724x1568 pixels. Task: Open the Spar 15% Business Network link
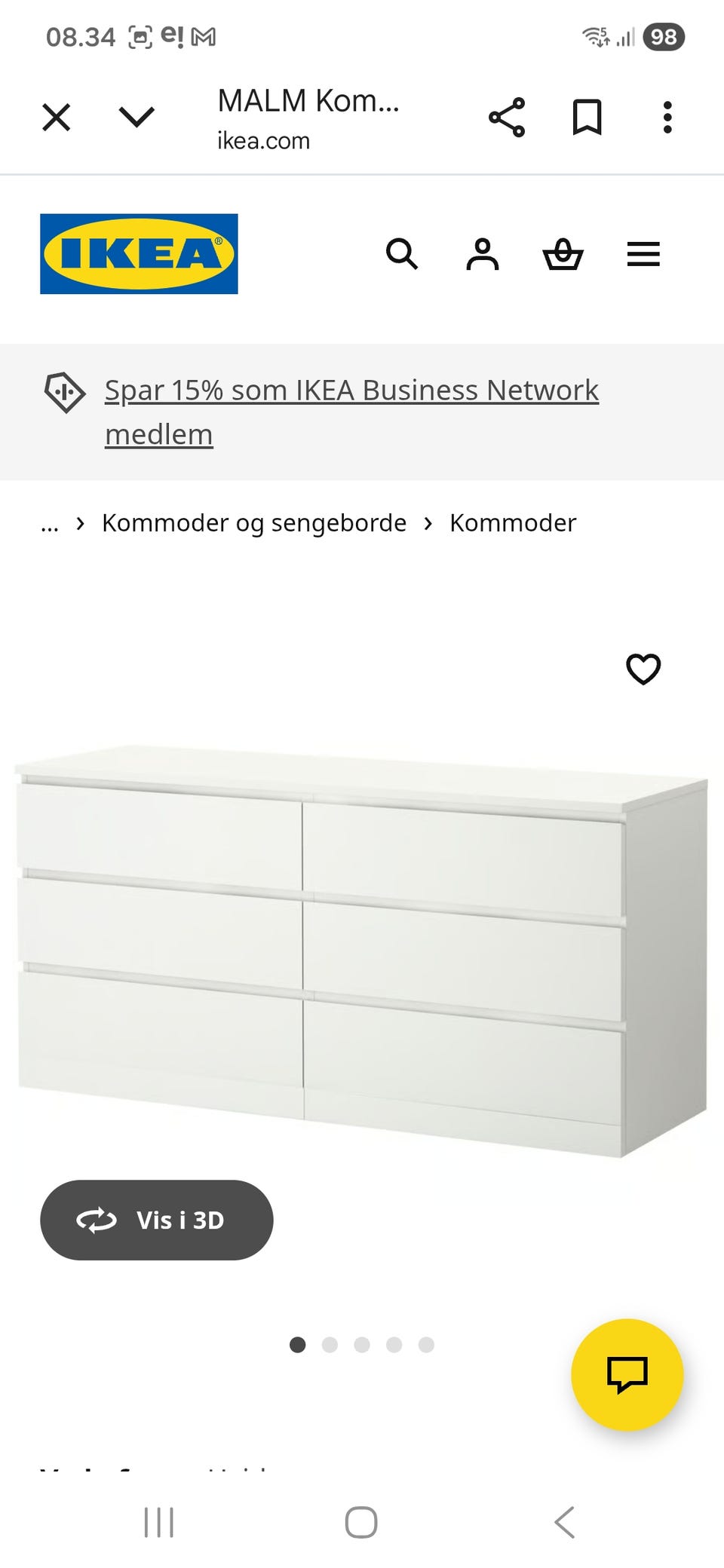(350, 411)
